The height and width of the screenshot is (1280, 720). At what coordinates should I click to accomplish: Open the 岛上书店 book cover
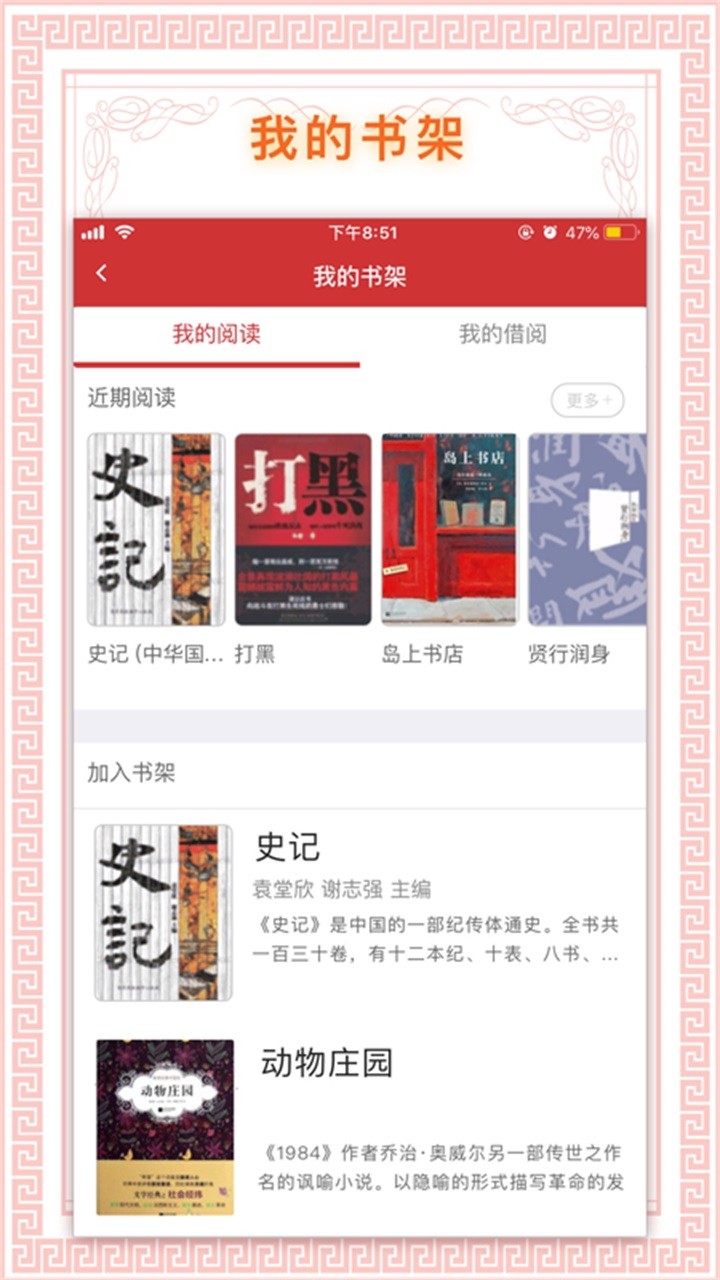point(448,530)
